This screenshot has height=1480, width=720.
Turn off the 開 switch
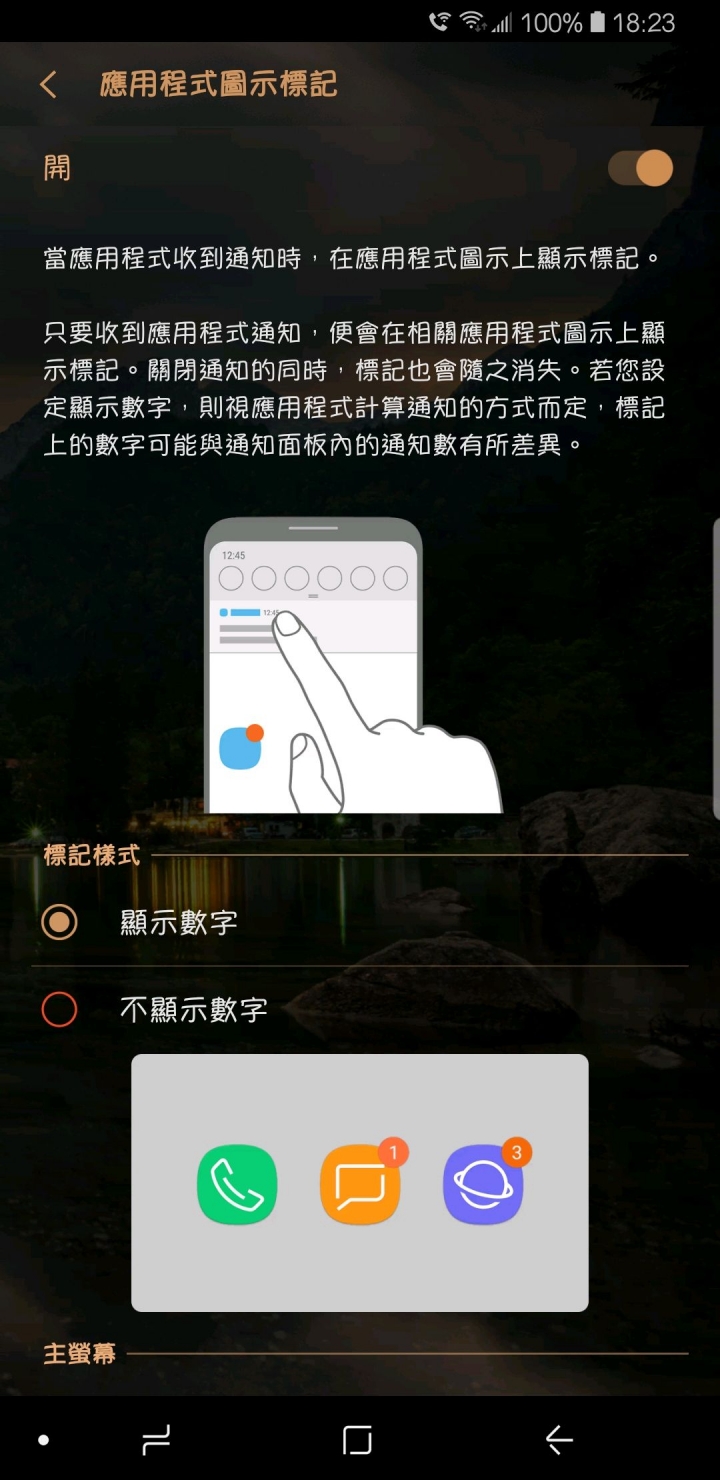click(x=641, y=168)
